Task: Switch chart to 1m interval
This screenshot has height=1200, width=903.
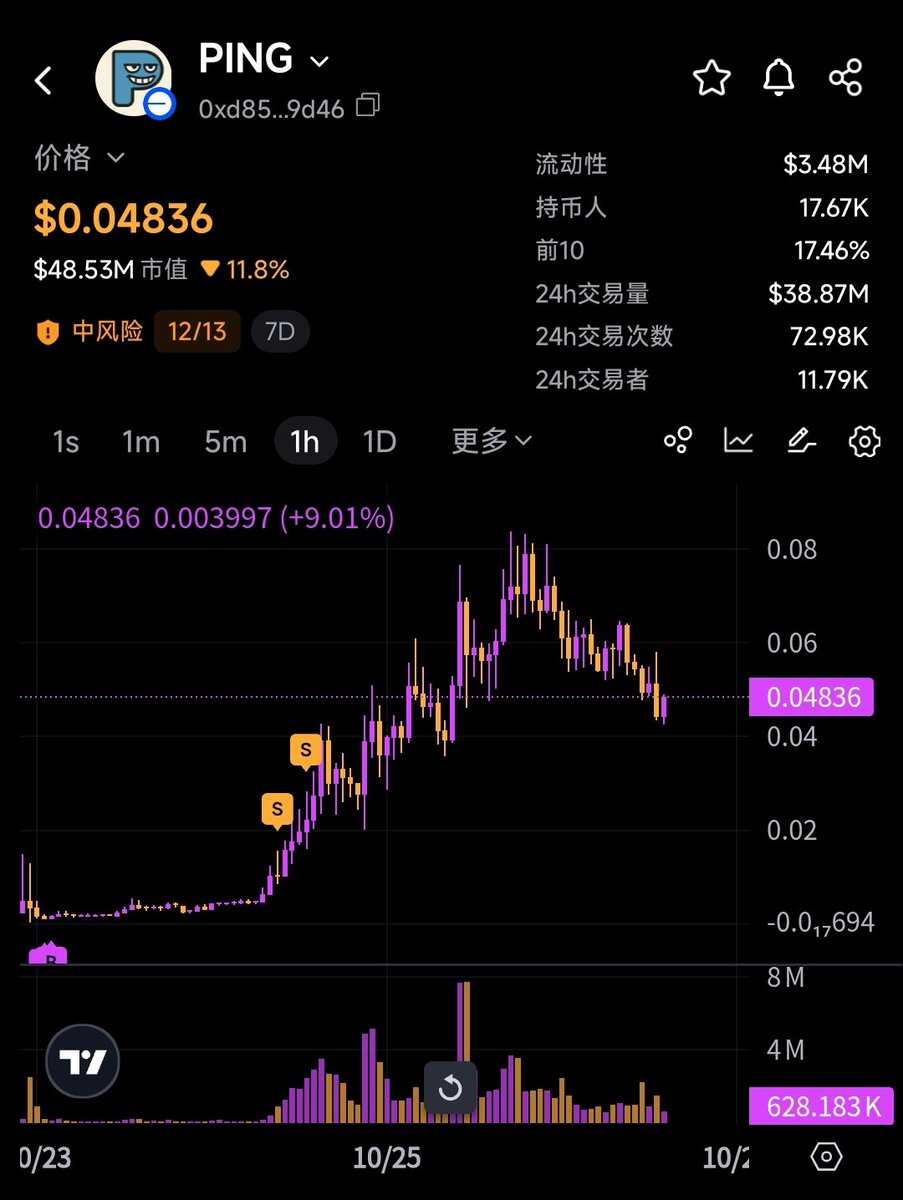Action: click(x=141, y=441)
